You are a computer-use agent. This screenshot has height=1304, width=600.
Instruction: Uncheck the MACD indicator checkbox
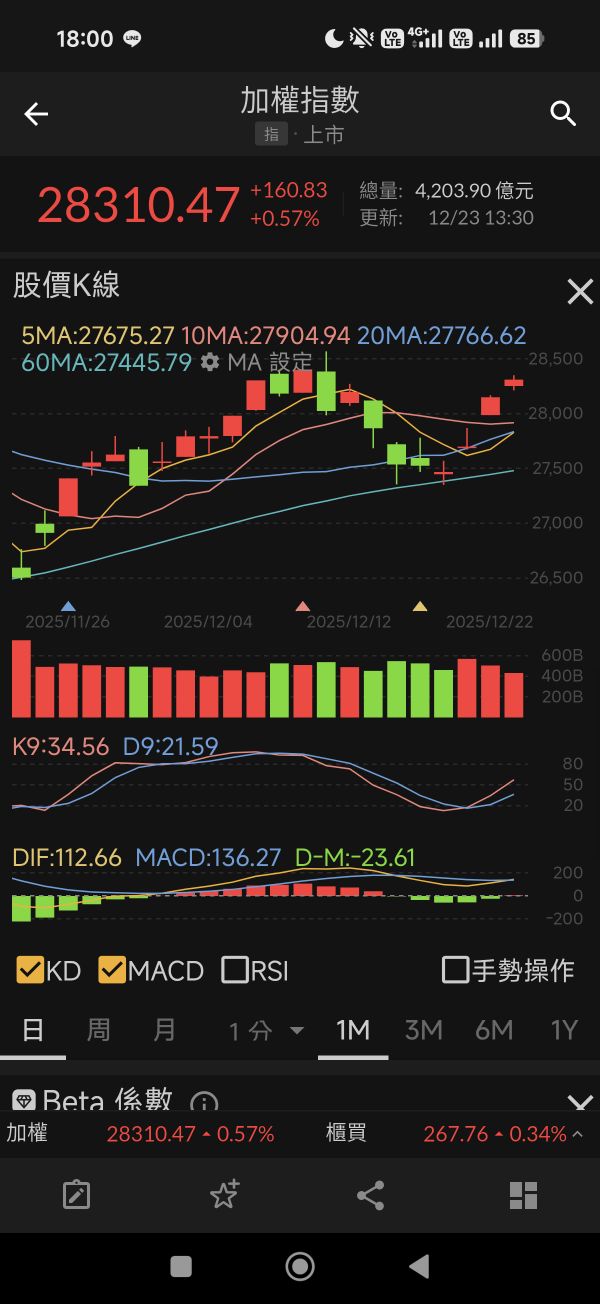tap(112, 970)
